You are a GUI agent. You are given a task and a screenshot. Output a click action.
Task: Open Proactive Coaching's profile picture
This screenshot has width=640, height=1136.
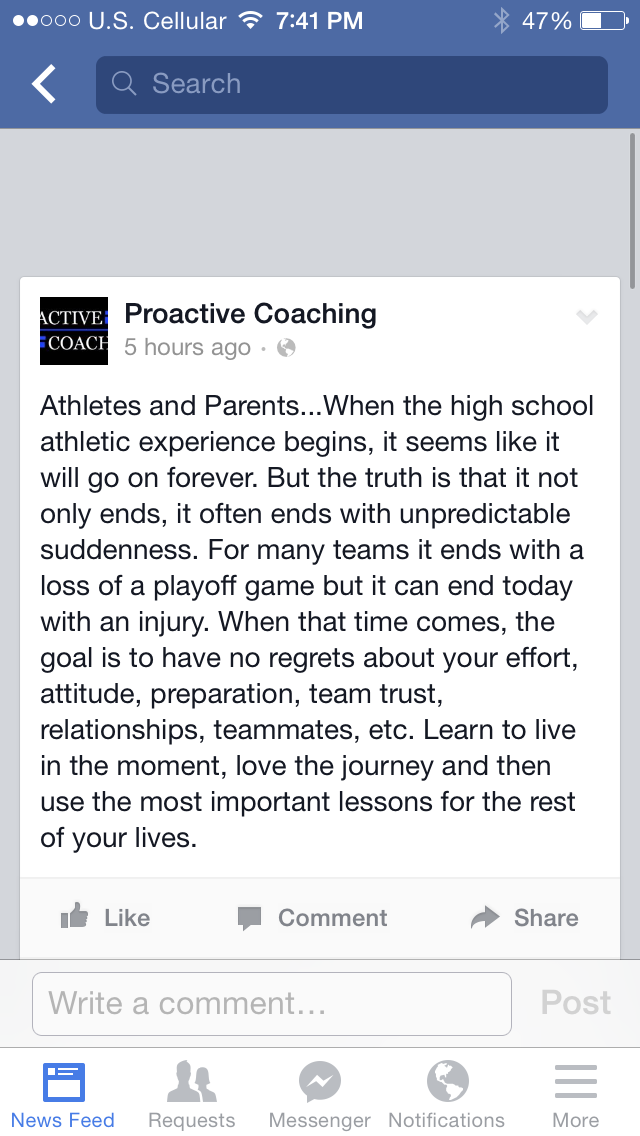tap(74, 330)
